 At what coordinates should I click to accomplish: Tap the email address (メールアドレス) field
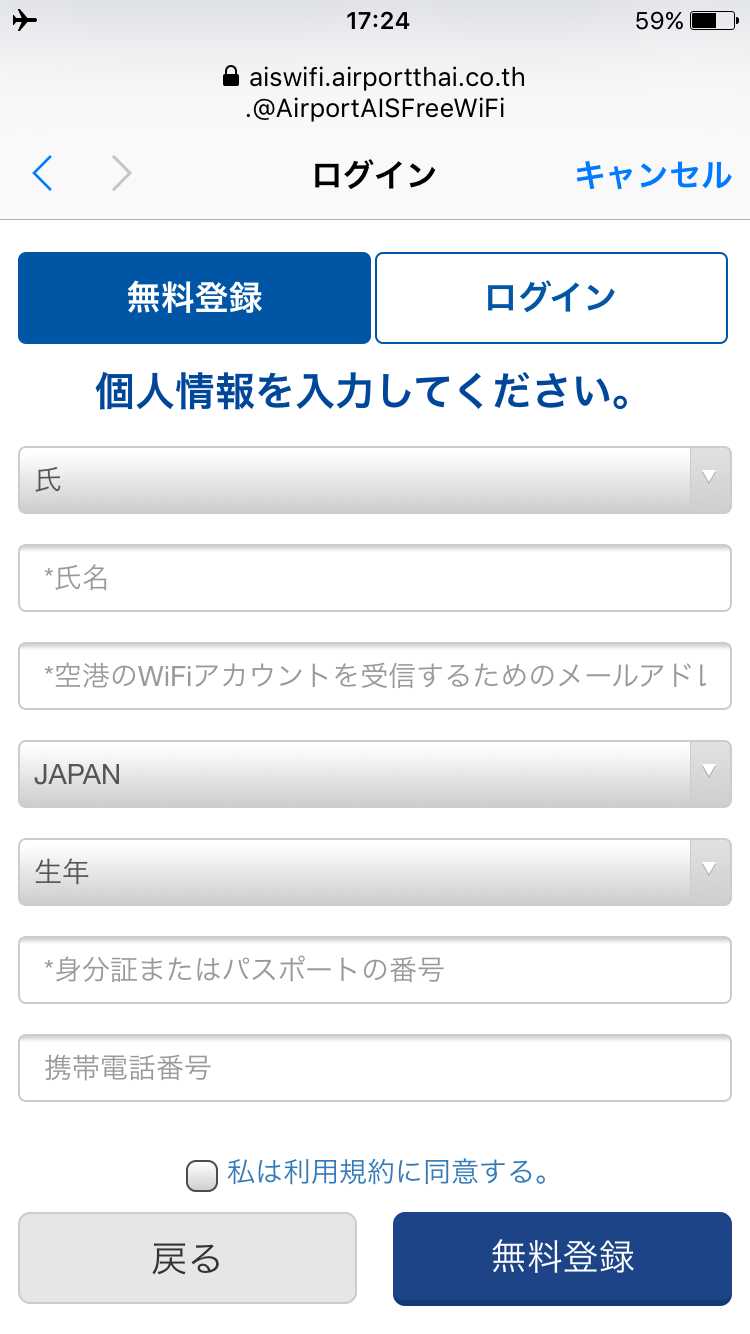click(x=375, y=676)
